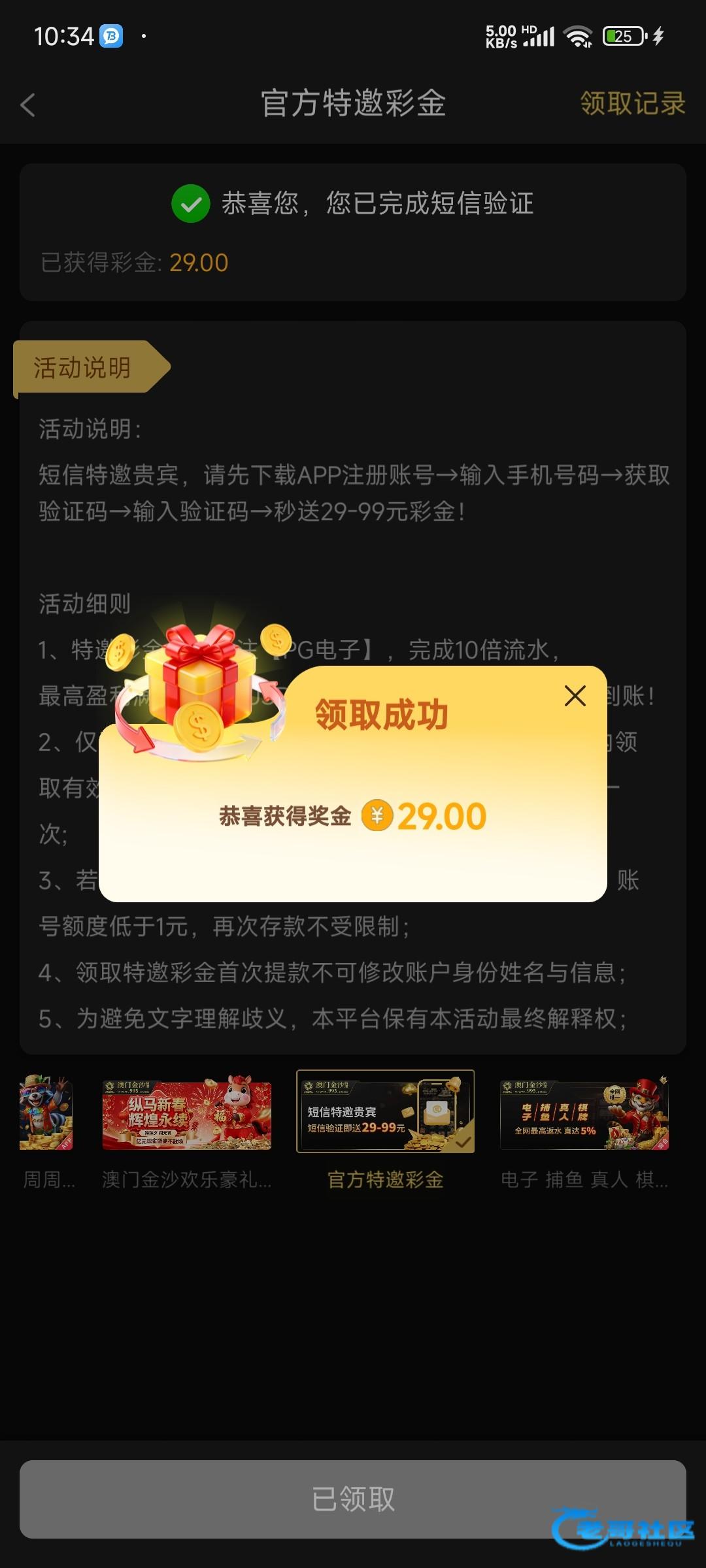This screenshot has height=1568, width=706.
Task: Close the 领取成功 popup
Action: coord(575,696)
